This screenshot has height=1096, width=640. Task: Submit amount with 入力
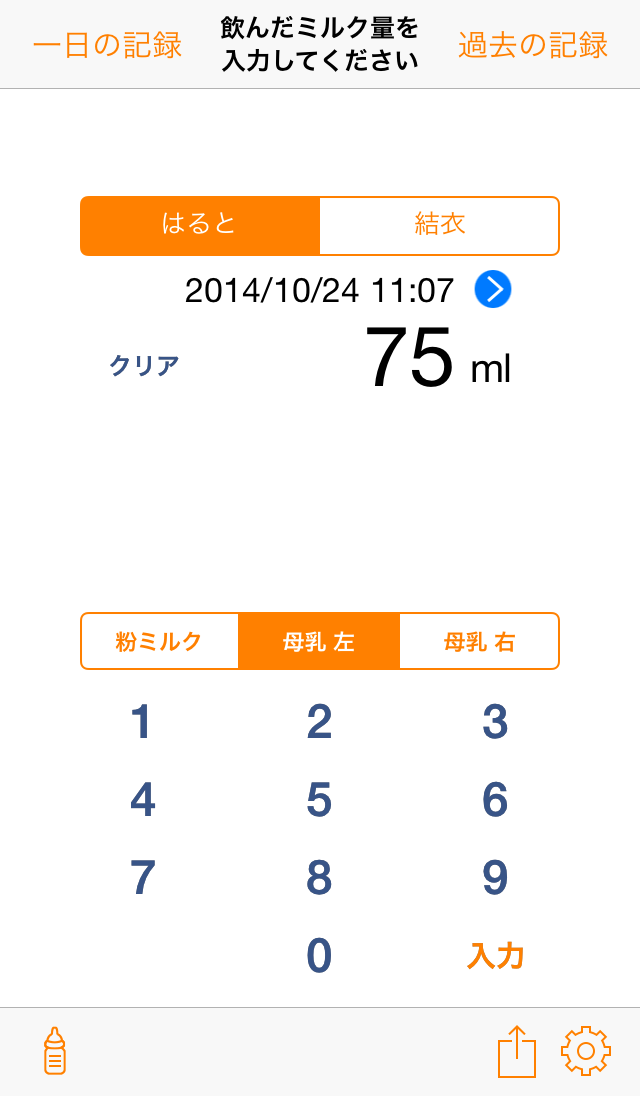[495, 956]
